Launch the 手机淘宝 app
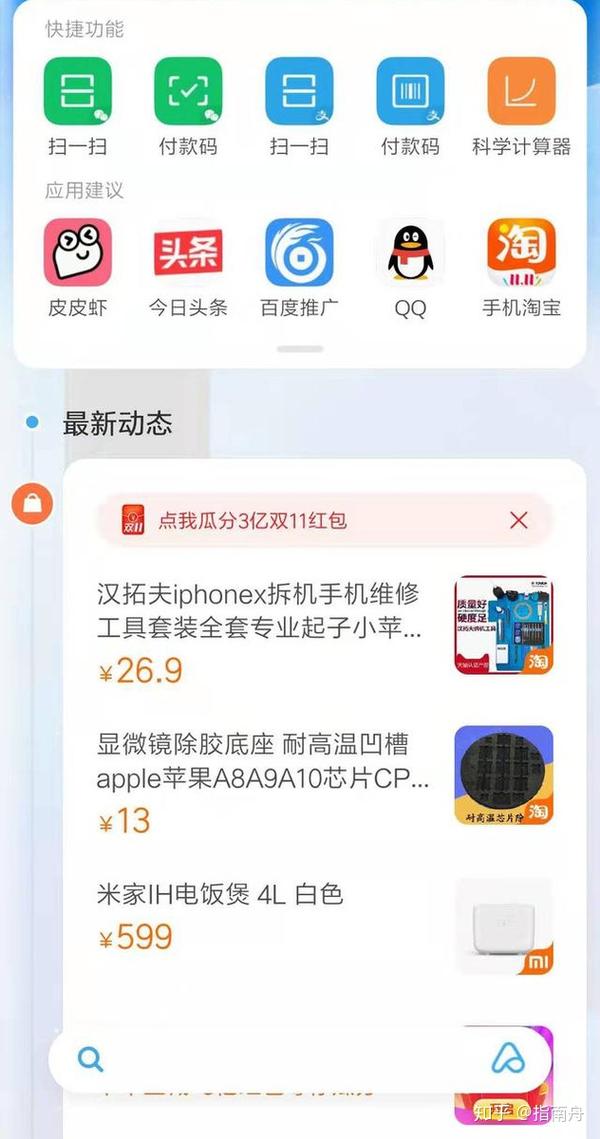This screenshot has width=600, height=1139. (x=521, y=253)
